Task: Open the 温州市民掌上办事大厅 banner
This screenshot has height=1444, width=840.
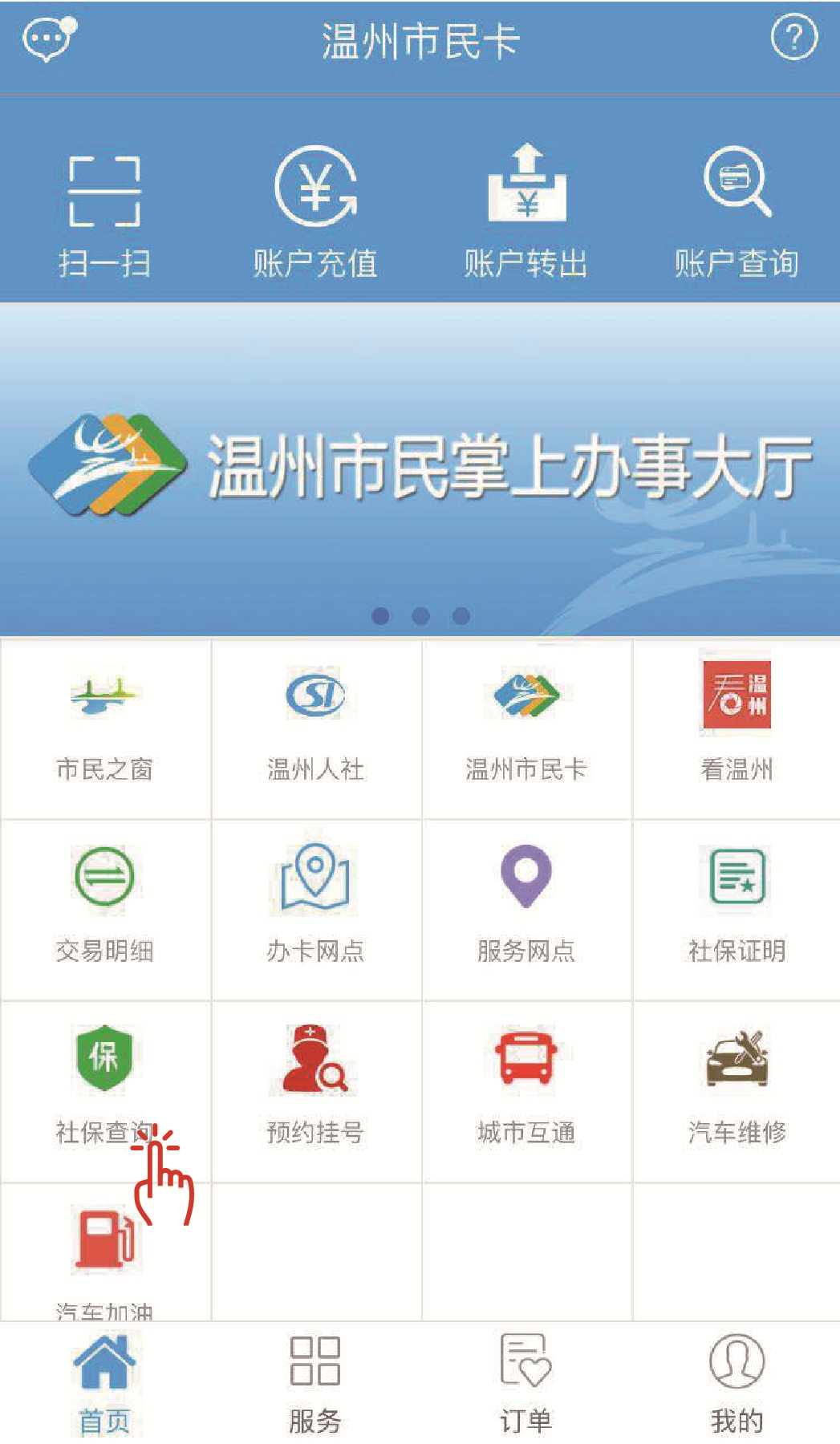Action: [420, 468]
